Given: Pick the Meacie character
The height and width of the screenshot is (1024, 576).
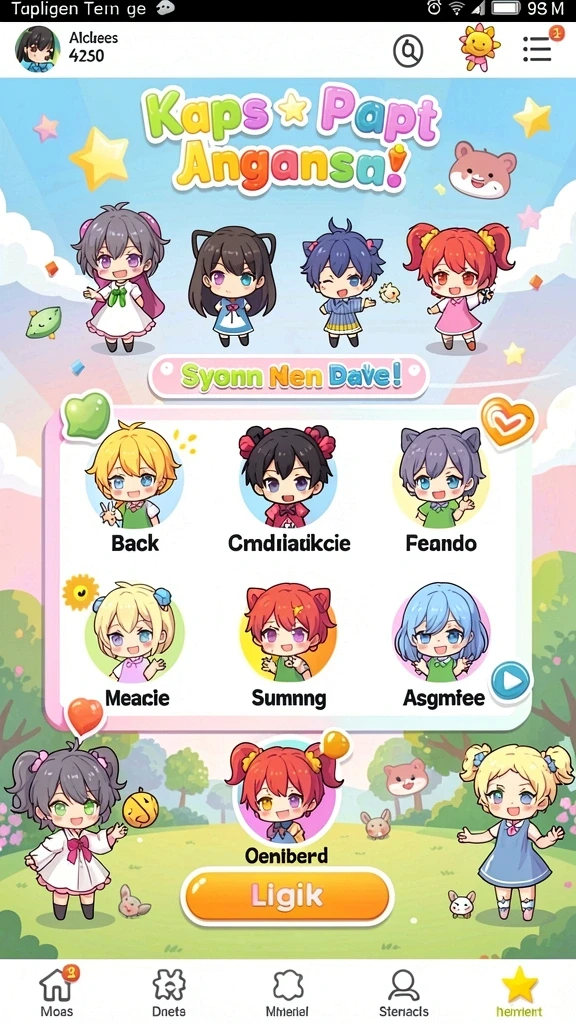Looking at the screenshot, I should (x=135, y=643).
